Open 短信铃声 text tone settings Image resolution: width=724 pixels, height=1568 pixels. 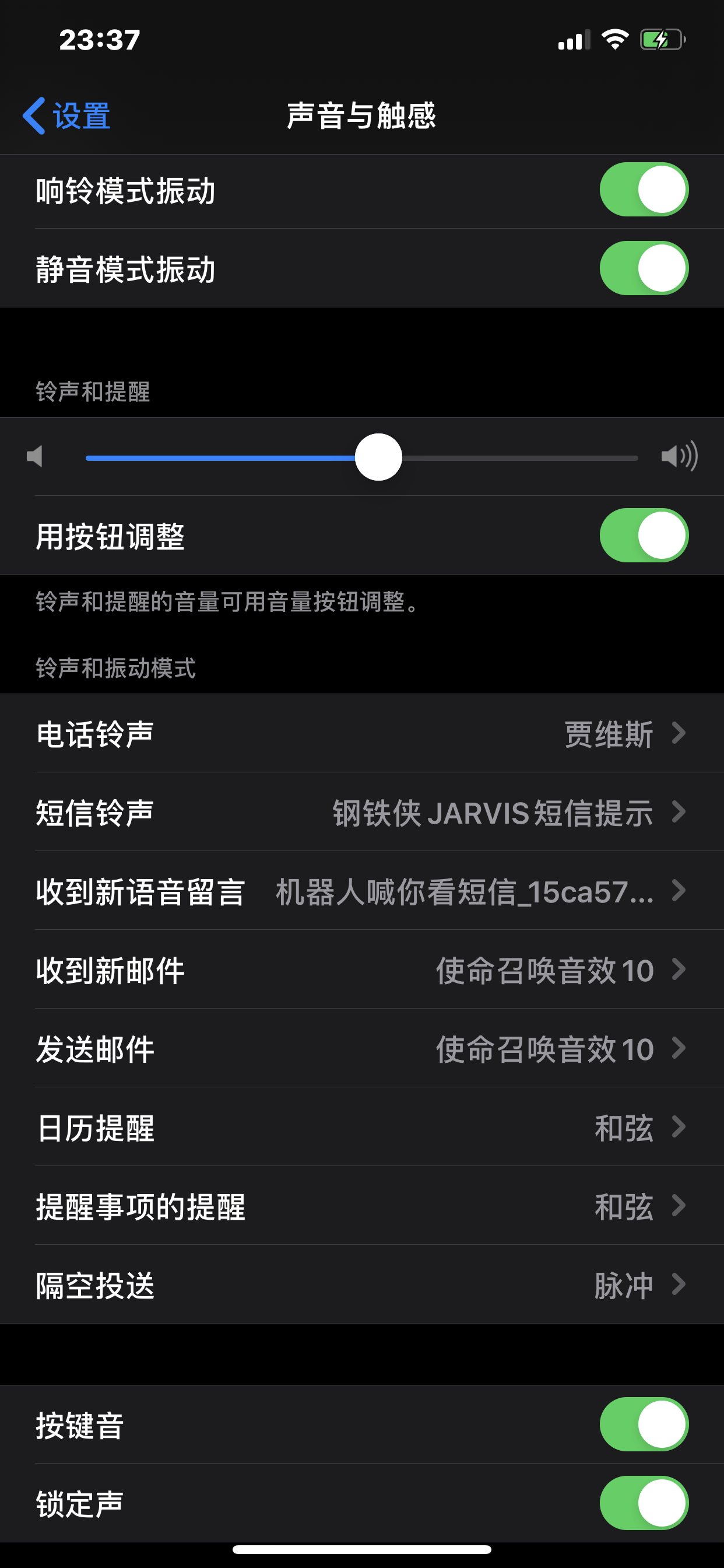click(361, 812)
